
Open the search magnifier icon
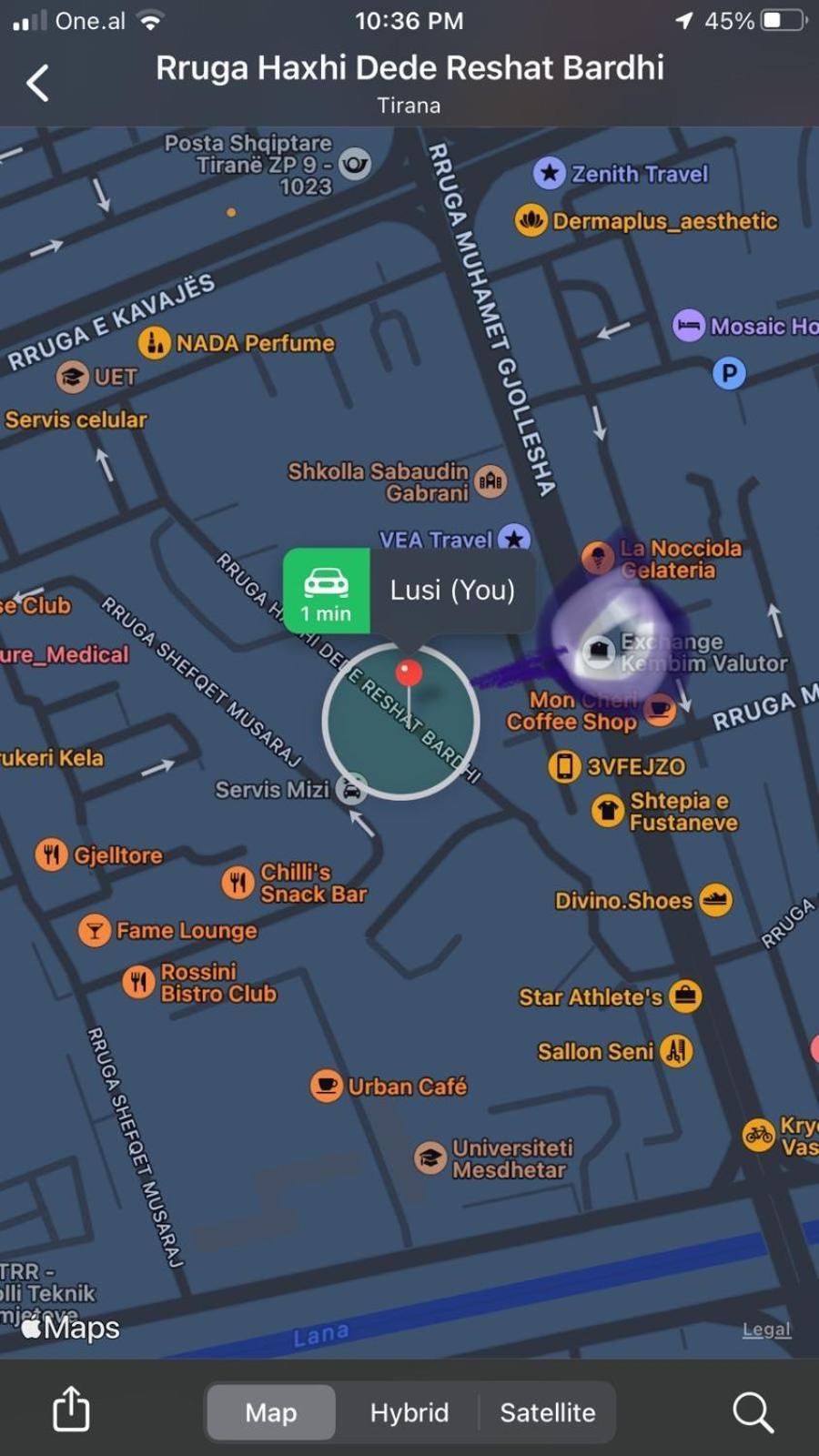click(x=753, y=1412)
